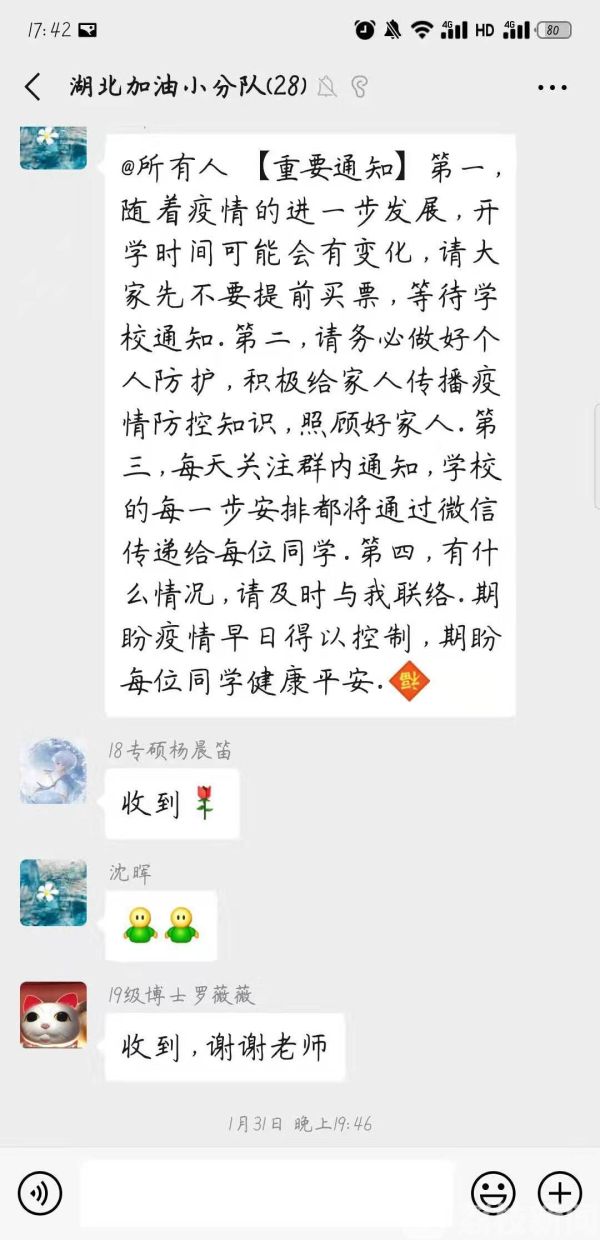Go back from the 湖北加油小分队 chat
The width and height of the screenshot is (600, 1240).
pyautogui.click(x=33, y=87)
